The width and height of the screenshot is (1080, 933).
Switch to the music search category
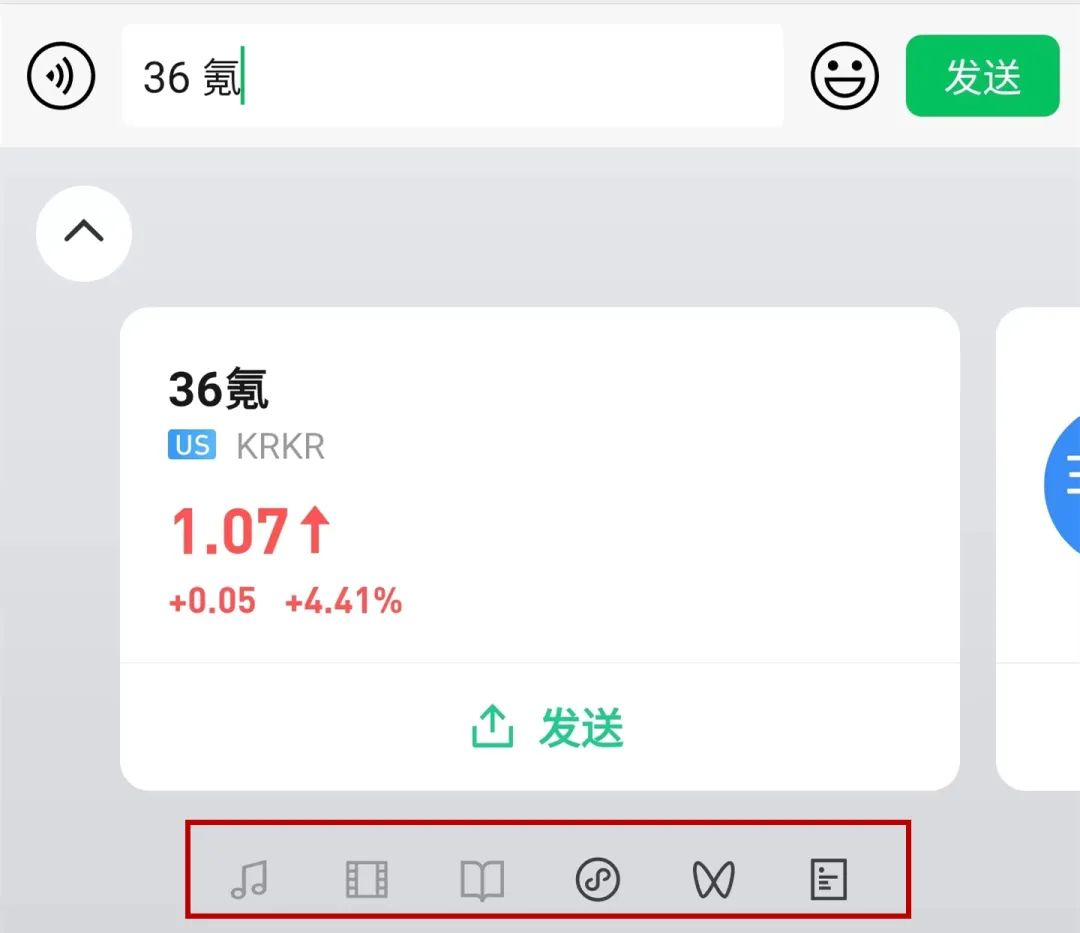[x=249, y=880]
